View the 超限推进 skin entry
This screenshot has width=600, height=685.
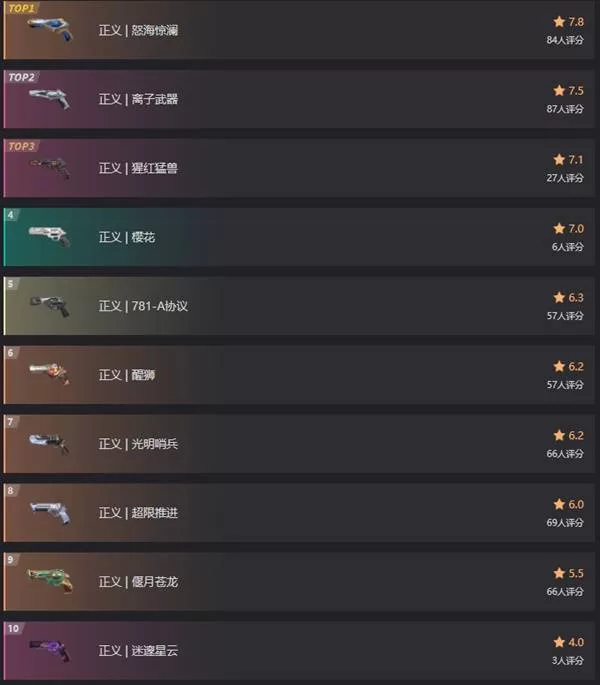pos(139,513)
